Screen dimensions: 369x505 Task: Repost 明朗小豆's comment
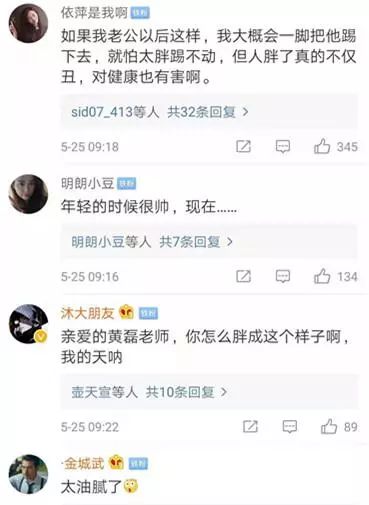click(x=243, y=276)
